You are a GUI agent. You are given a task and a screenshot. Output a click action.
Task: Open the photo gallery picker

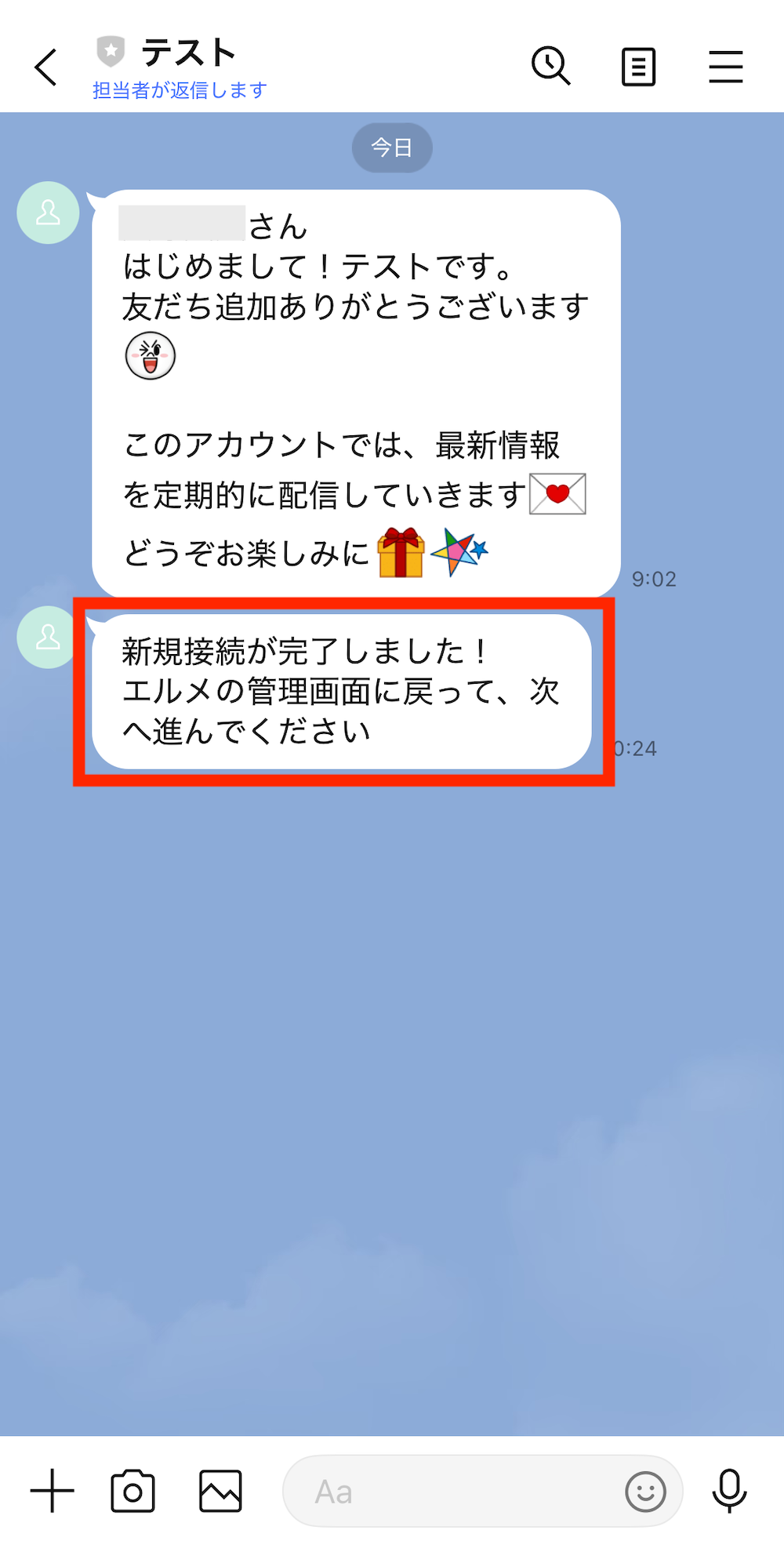coord(220,1491)
